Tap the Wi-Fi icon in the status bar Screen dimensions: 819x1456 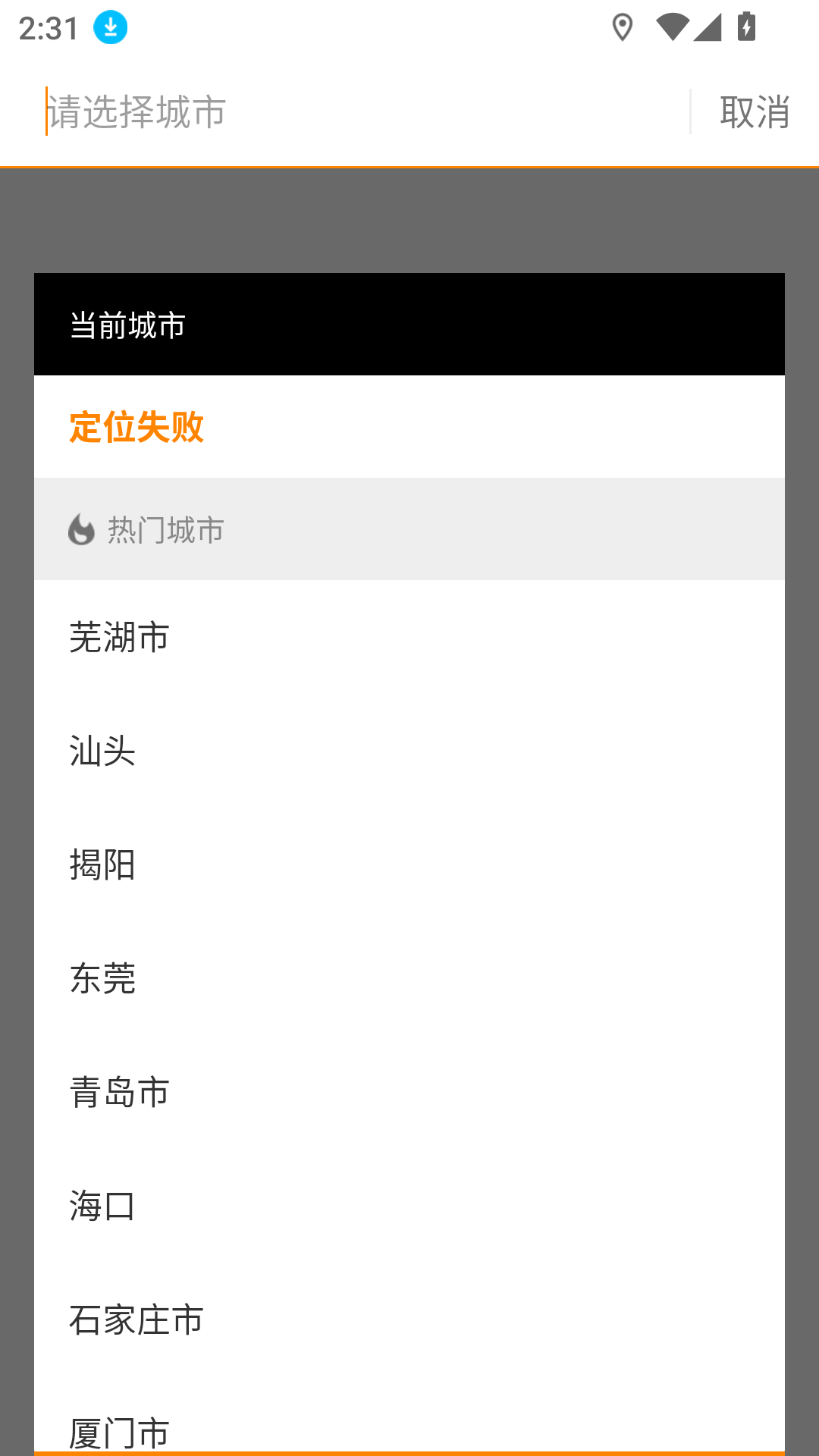(x=671, y=27)
